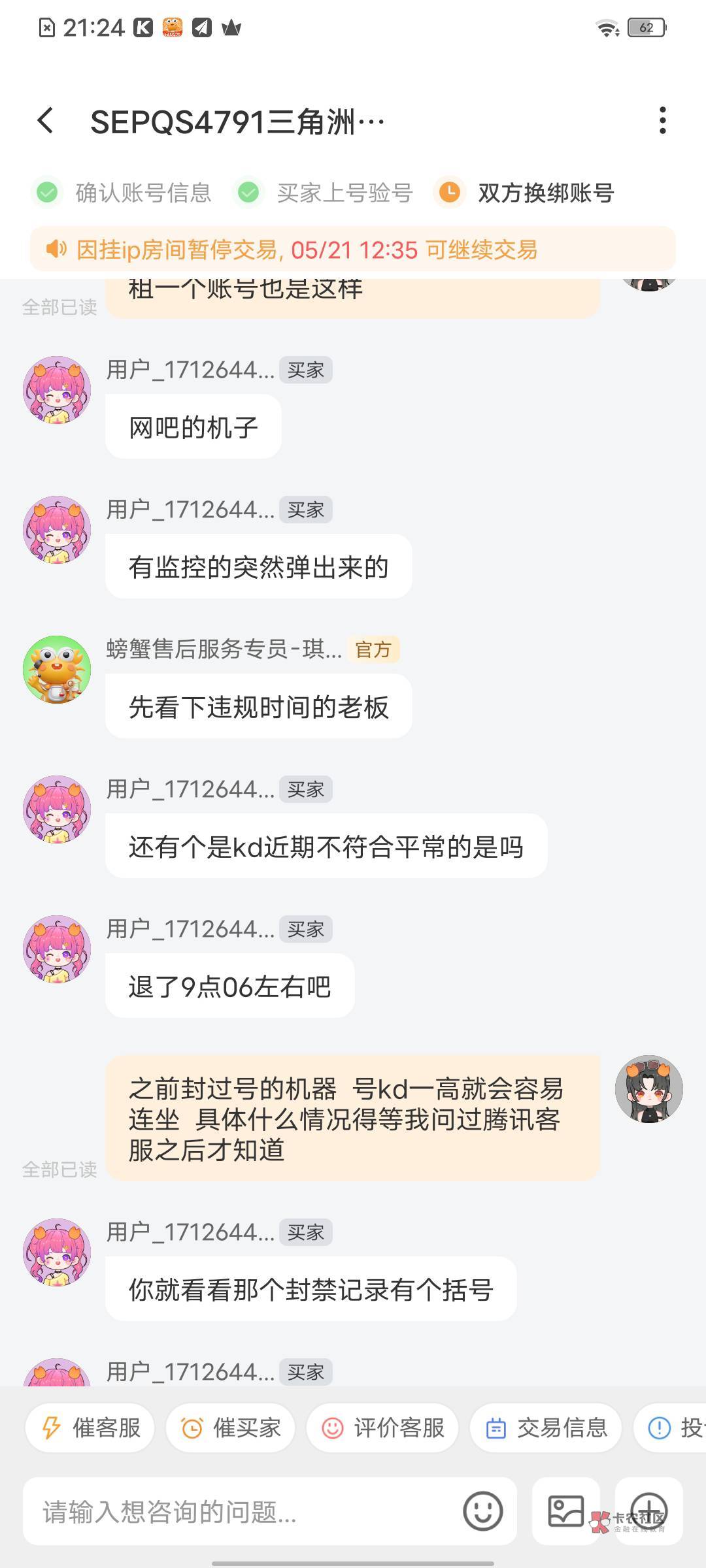This screenshot has height=1568, width=706.
Task: Open the emoji picker
Action: point(483,1511)
